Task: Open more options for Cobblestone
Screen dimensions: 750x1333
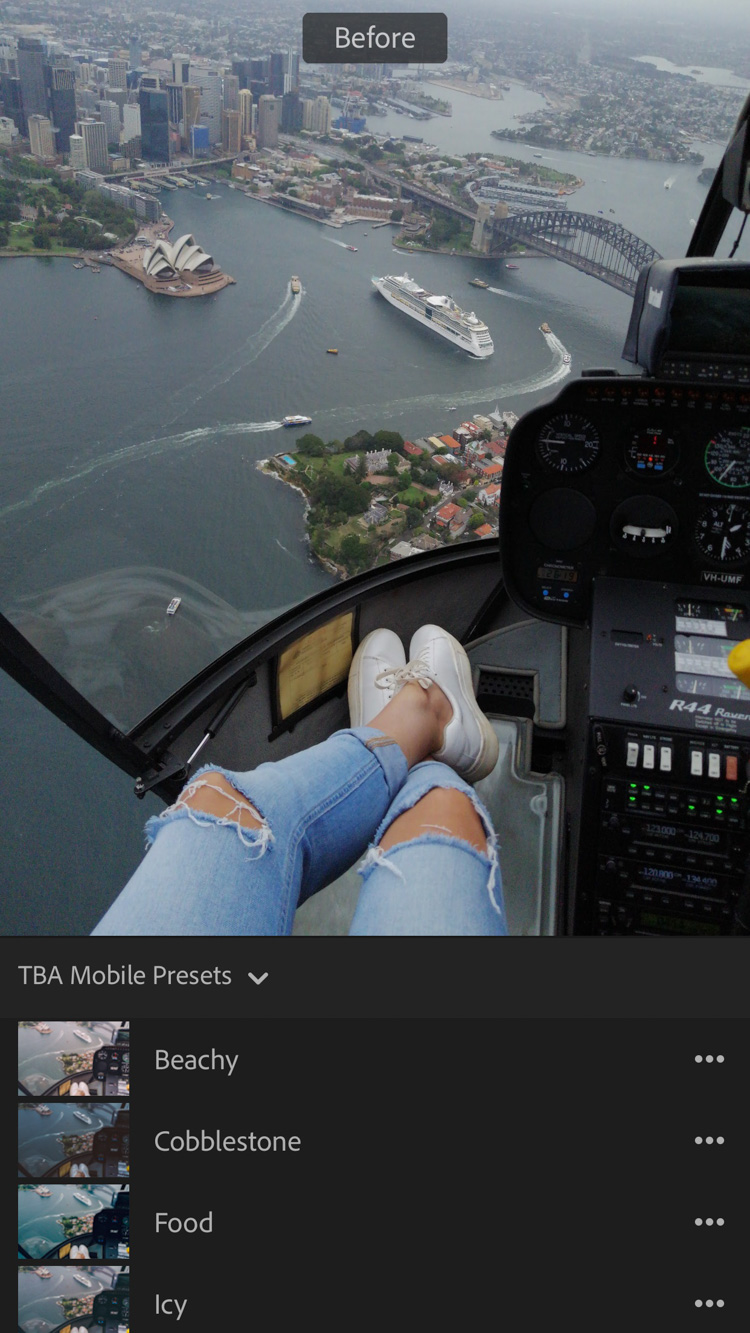Action: point(709,1141)
